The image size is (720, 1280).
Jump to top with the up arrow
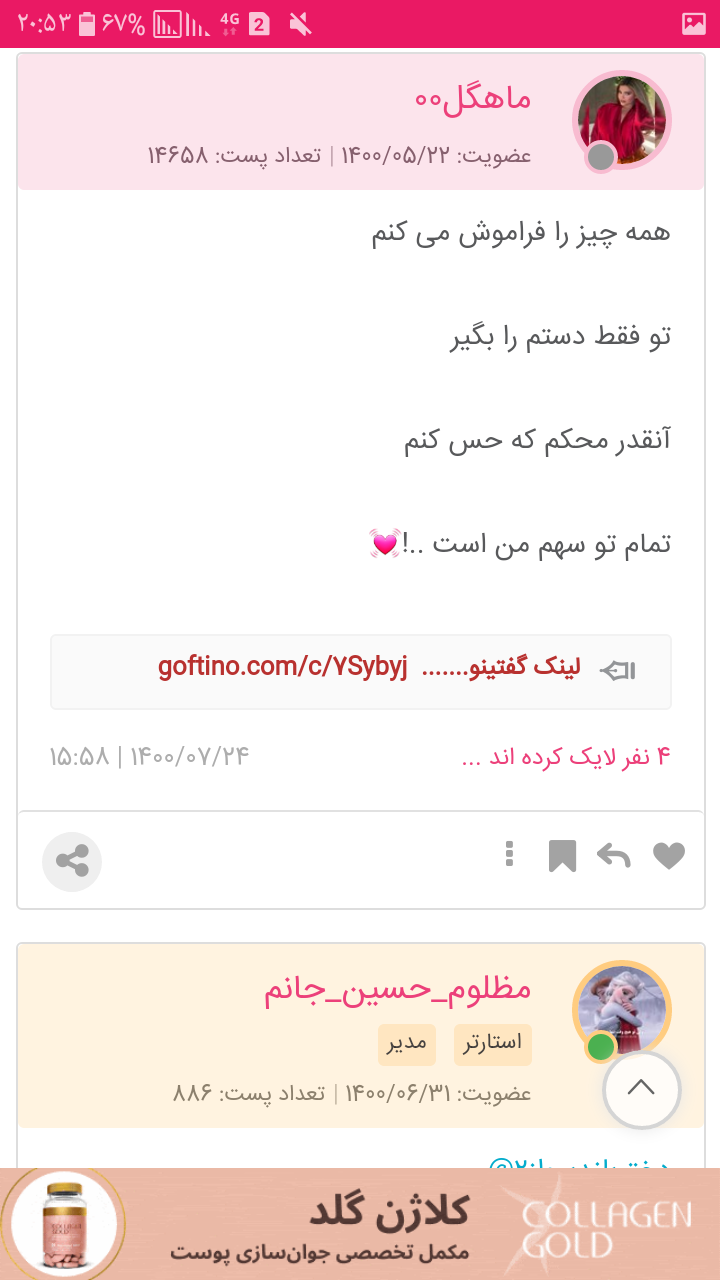click(x=641, y=1089)
